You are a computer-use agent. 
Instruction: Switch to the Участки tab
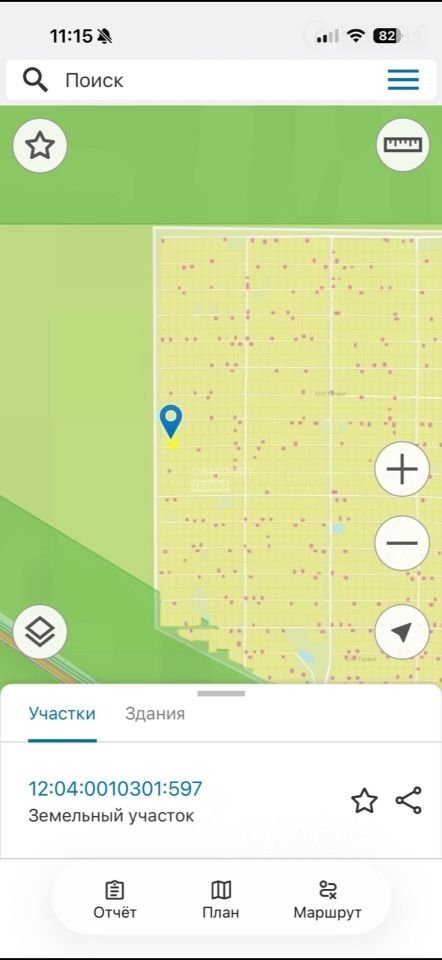62,714
